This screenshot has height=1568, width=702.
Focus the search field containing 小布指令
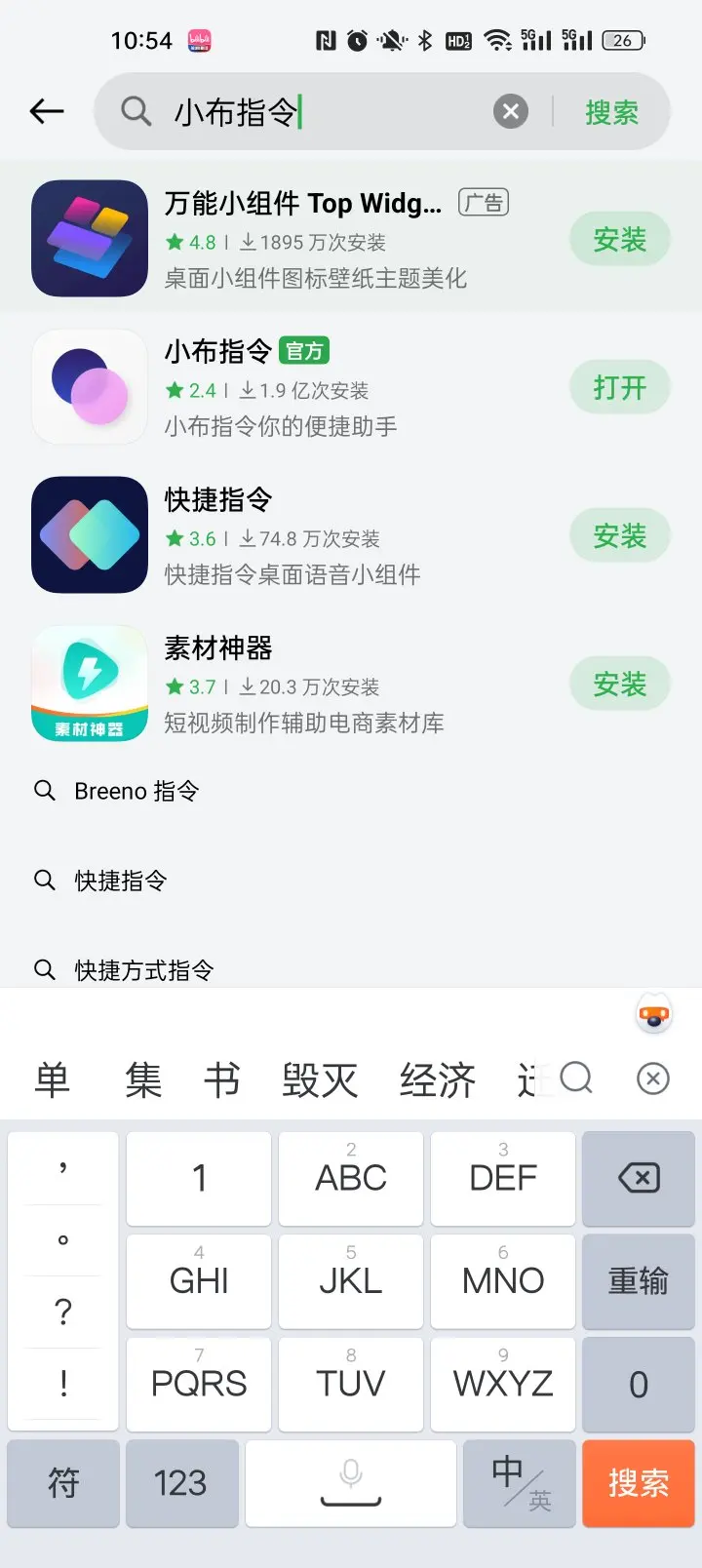[x=322, y=112]
